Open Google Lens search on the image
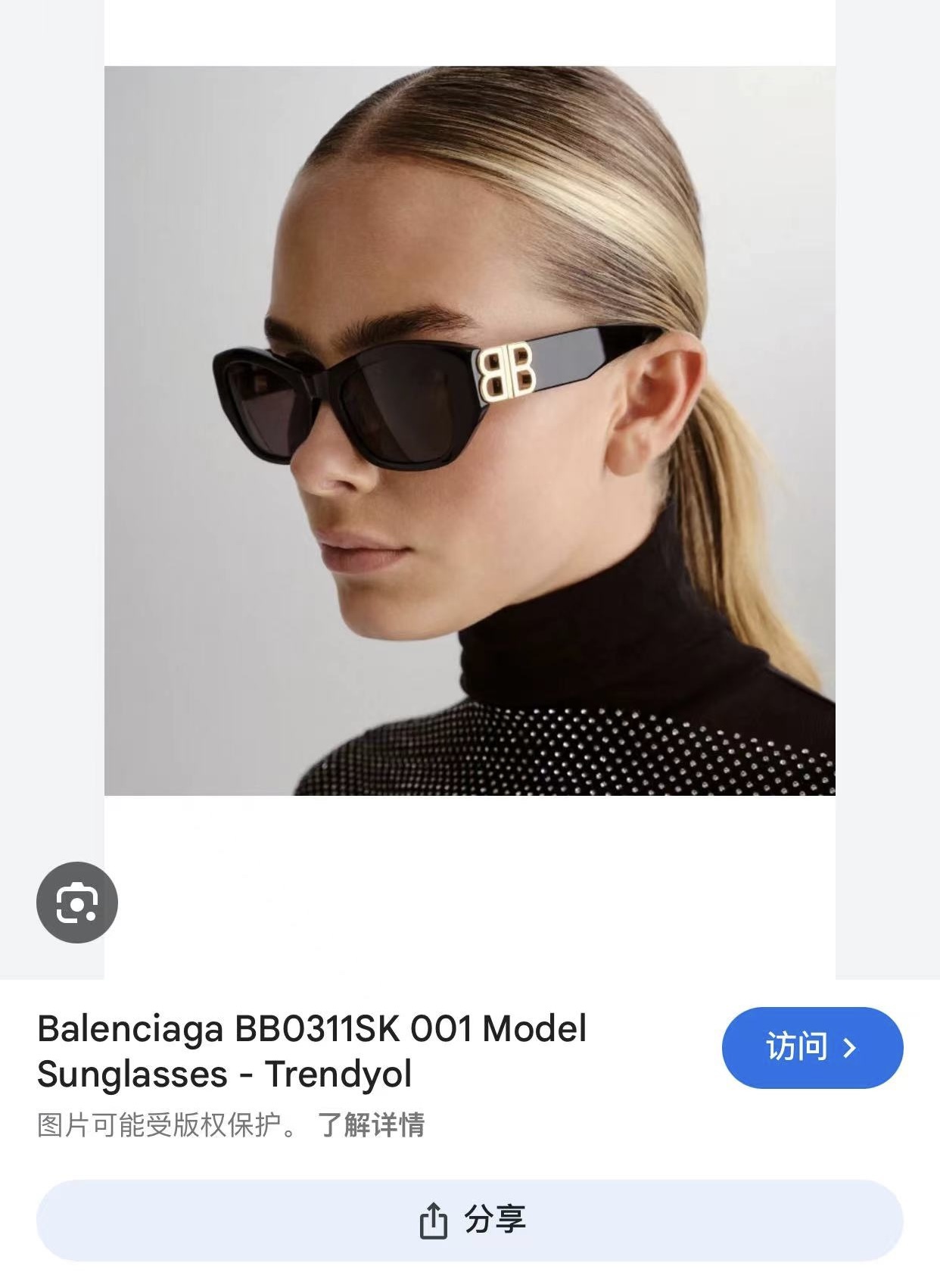This screenshot has width=940, height=1288. 77,902
